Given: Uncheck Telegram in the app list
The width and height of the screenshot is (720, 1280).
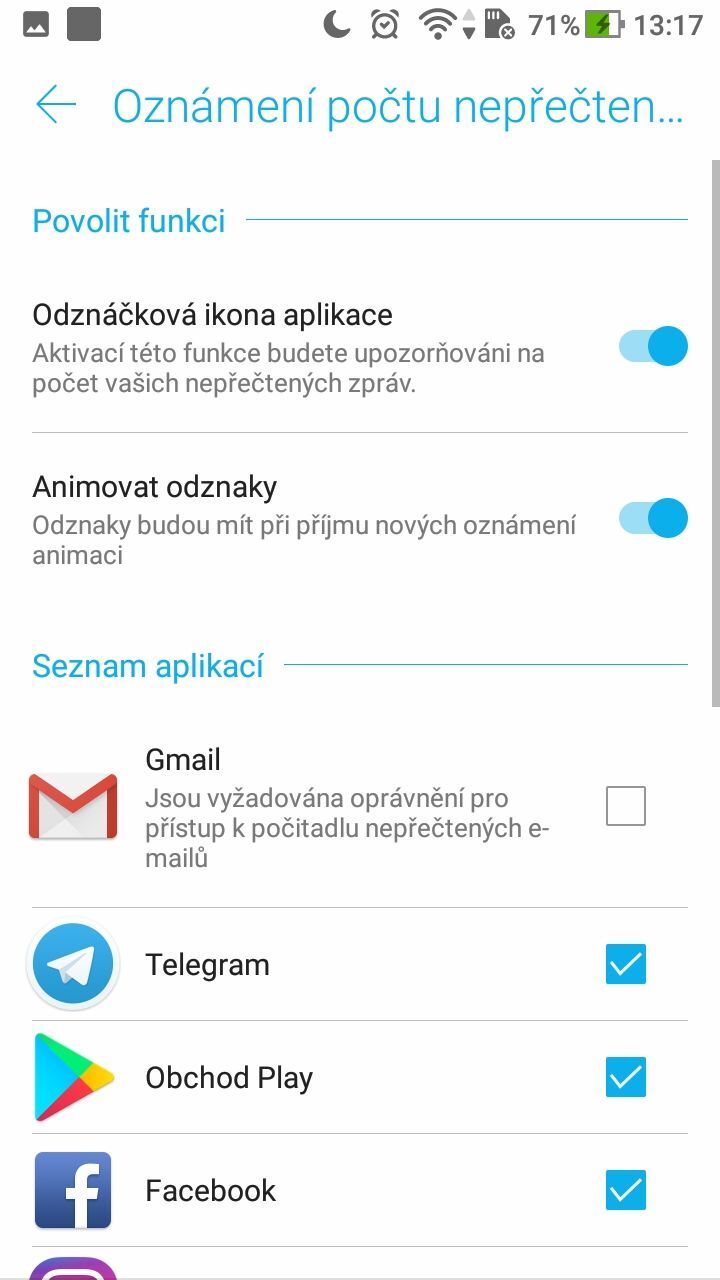Looking at the screenshot, I should [625, 964].
